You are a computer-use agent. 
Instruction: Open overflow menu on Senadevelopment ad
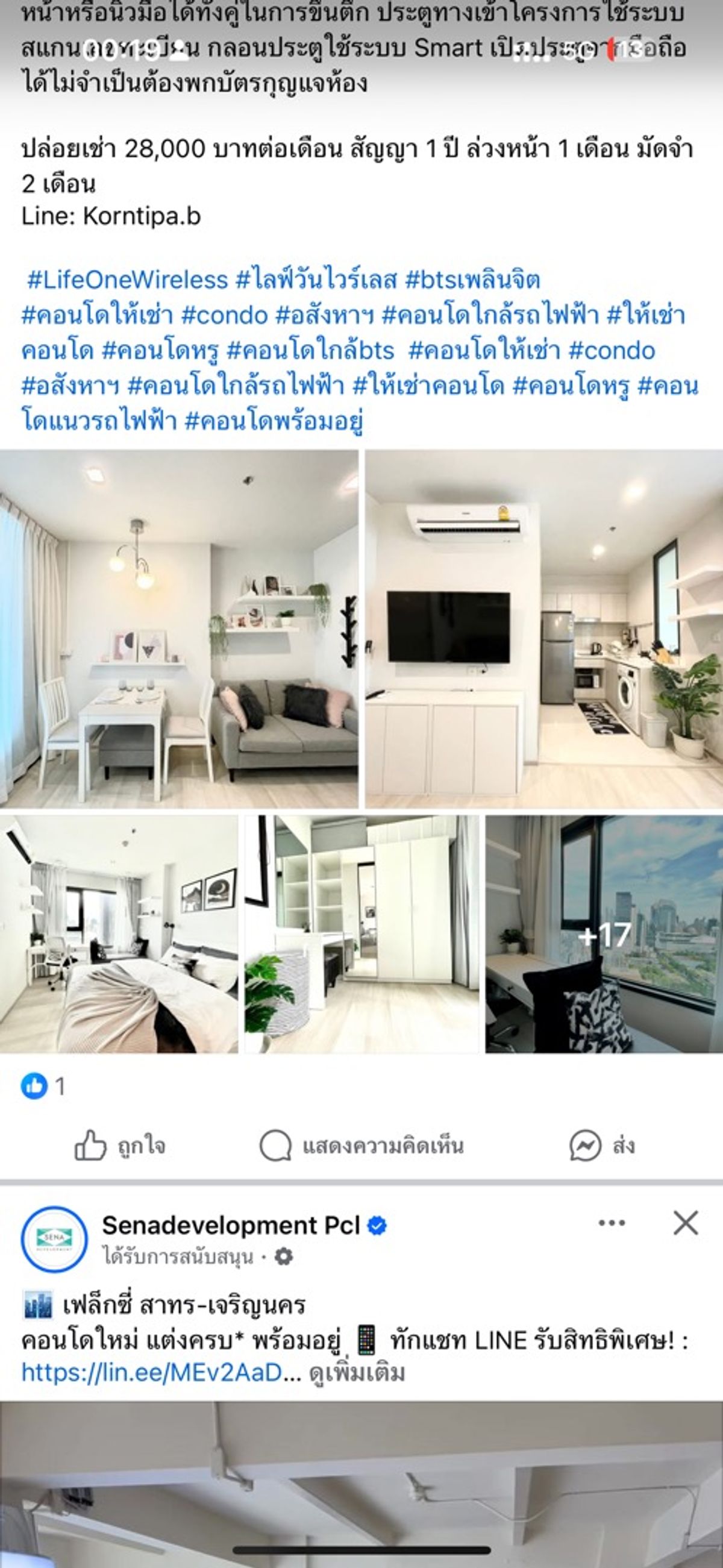click(x=612, y=1223)
